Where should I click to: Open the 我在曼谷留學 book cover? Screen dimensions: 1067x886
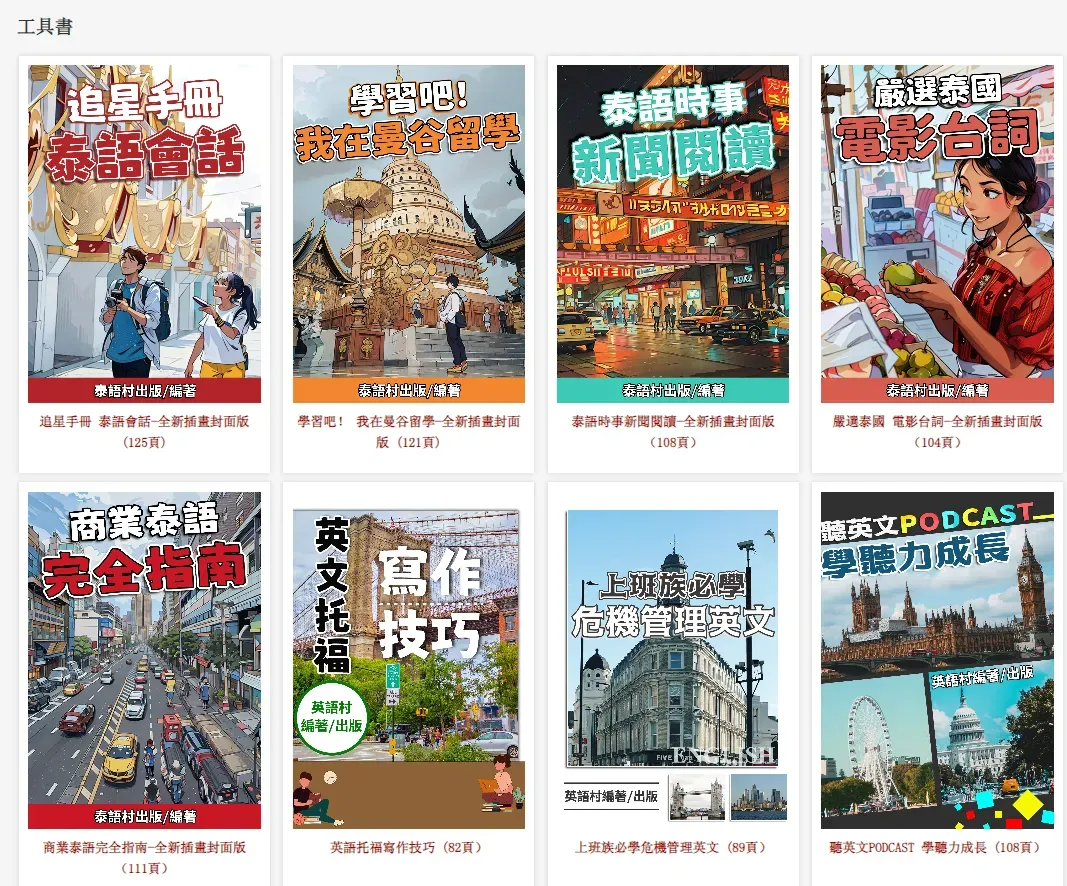click(x=408, y=233)
